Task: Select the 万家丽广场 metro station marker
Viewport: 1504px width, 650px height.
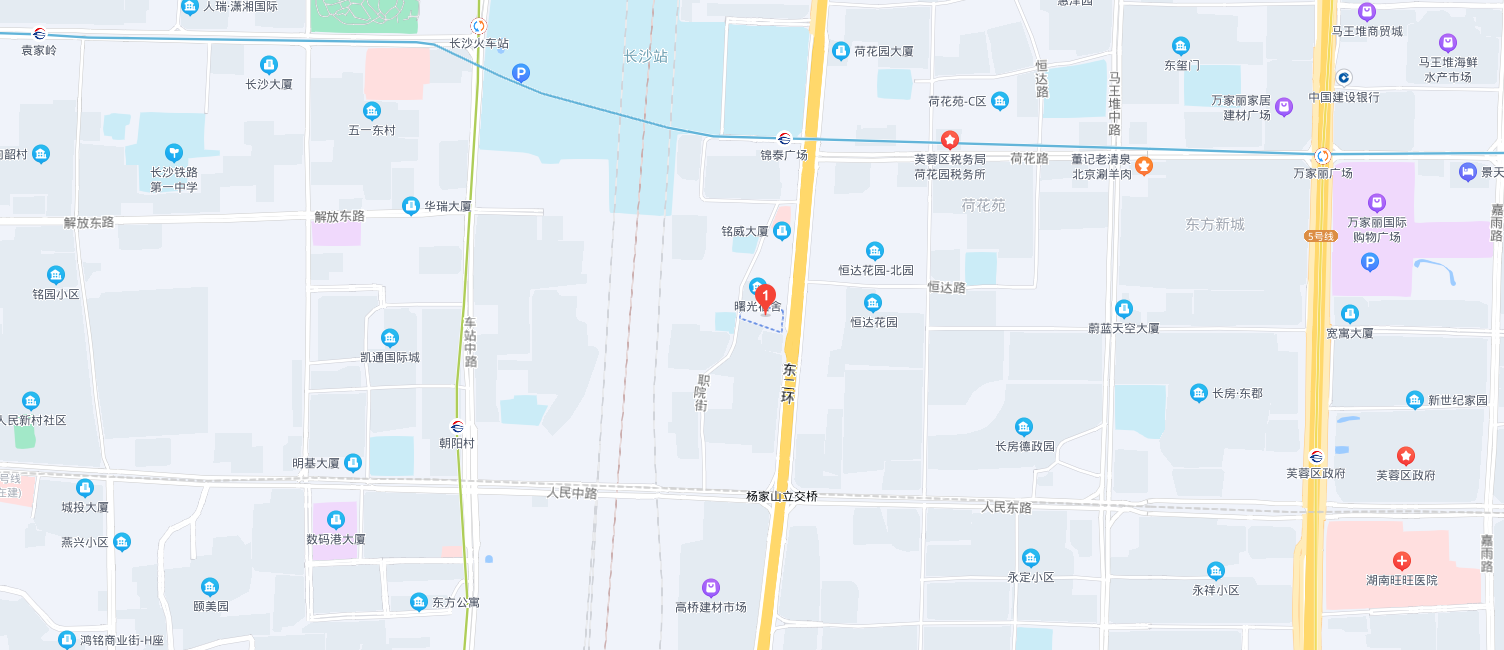Action: [x=1323, y=156]
